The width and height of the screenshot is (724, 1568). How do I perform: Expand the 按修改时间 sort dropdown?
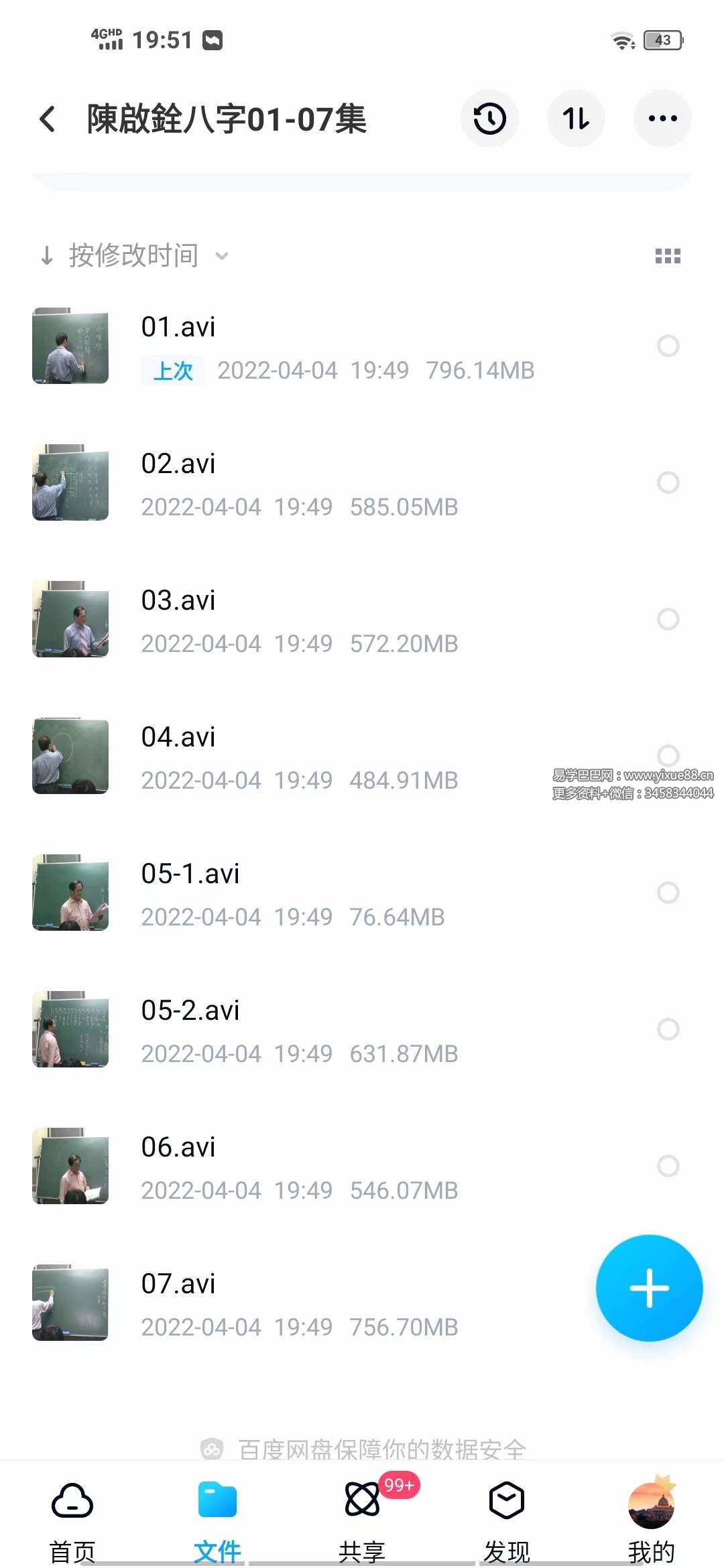click(134, 255)
